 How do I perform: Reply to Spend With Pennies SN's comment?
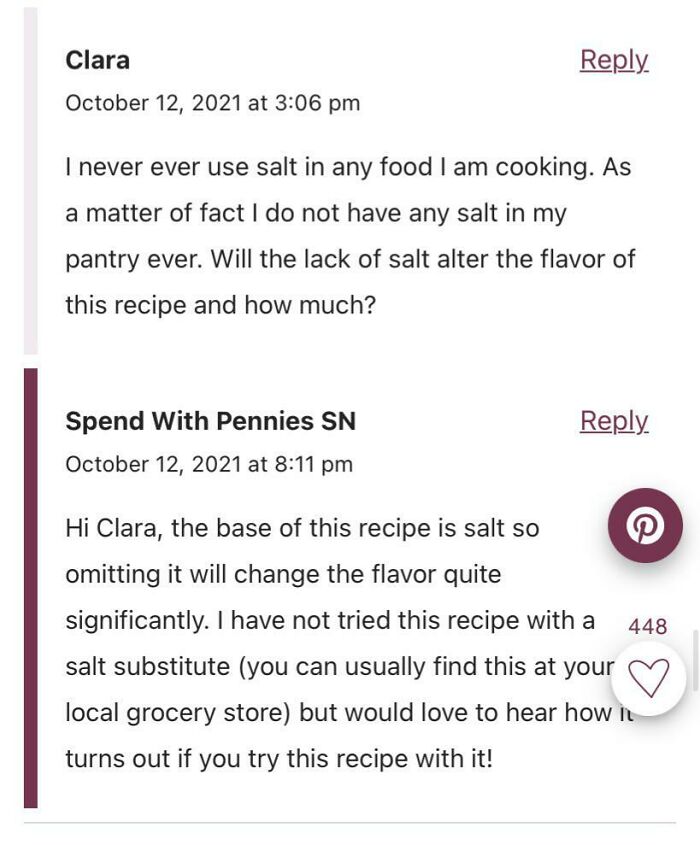click(x=614, y=421)
